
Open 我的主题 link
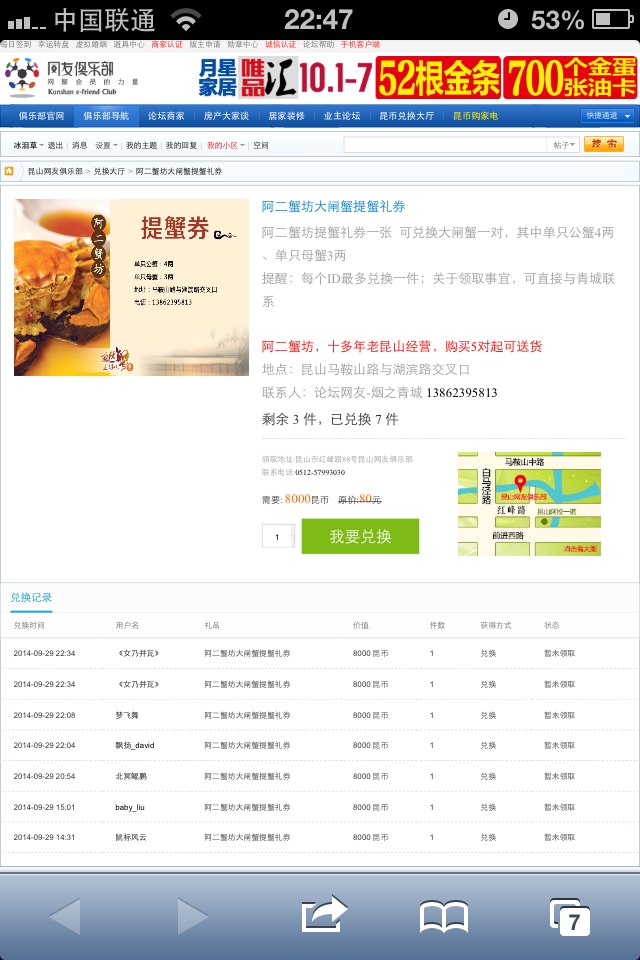pyautogui.click(x=141, y=145)
